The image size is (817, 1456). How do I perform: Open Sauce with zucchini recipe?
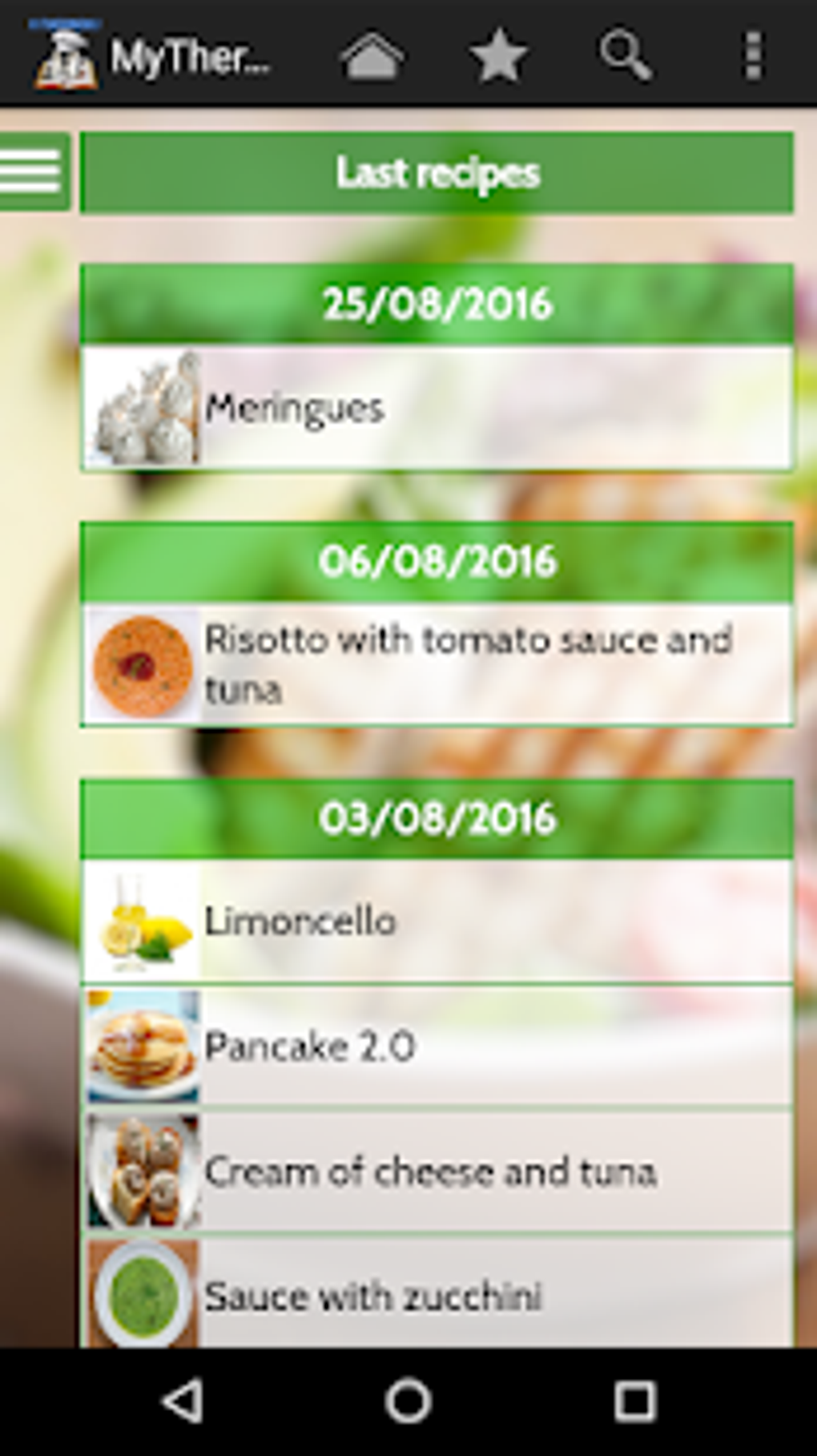(437, 1292)
